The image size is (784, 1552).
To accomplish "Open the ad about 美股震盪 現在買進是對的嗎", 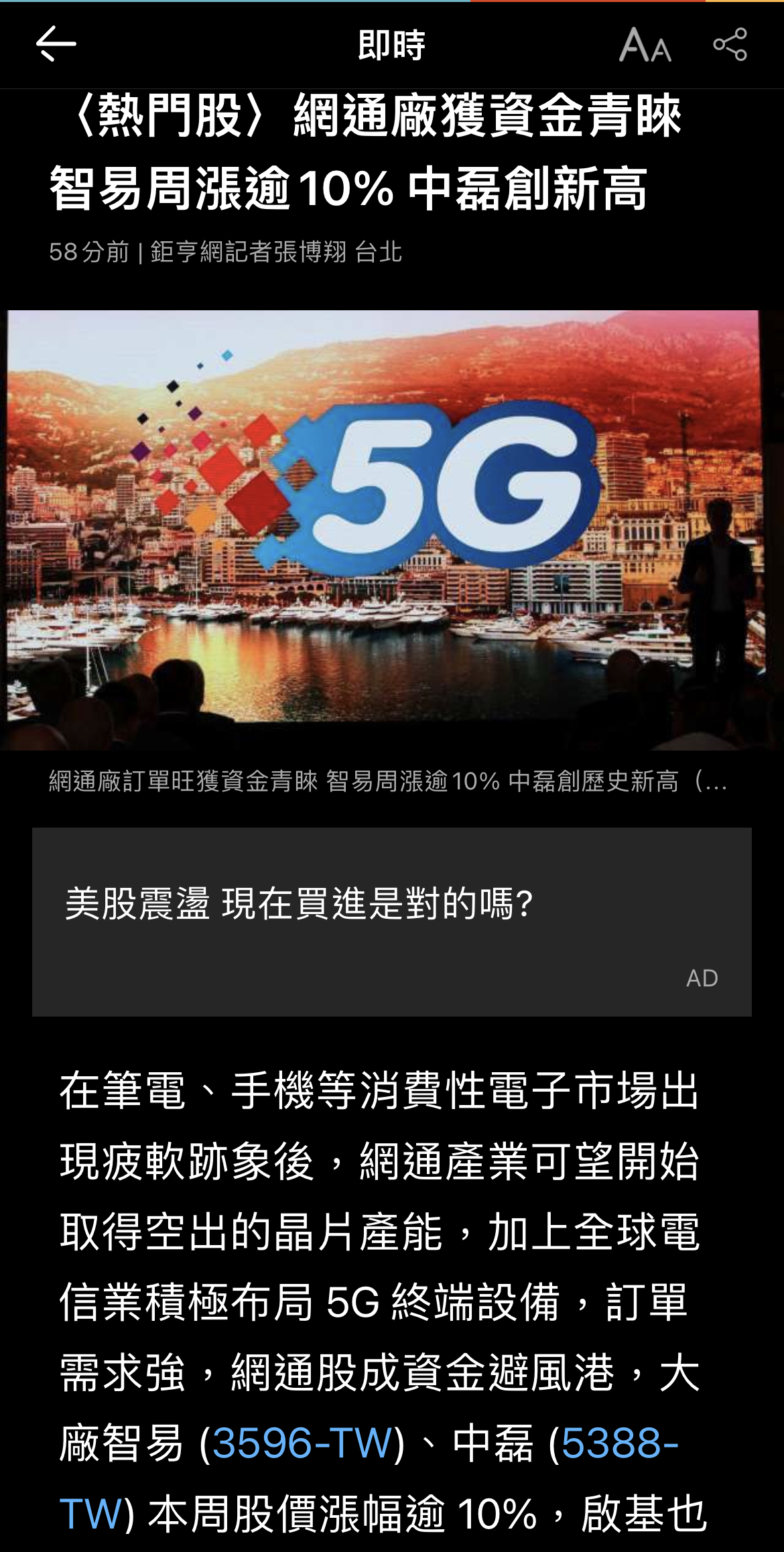I will [391, 921].
